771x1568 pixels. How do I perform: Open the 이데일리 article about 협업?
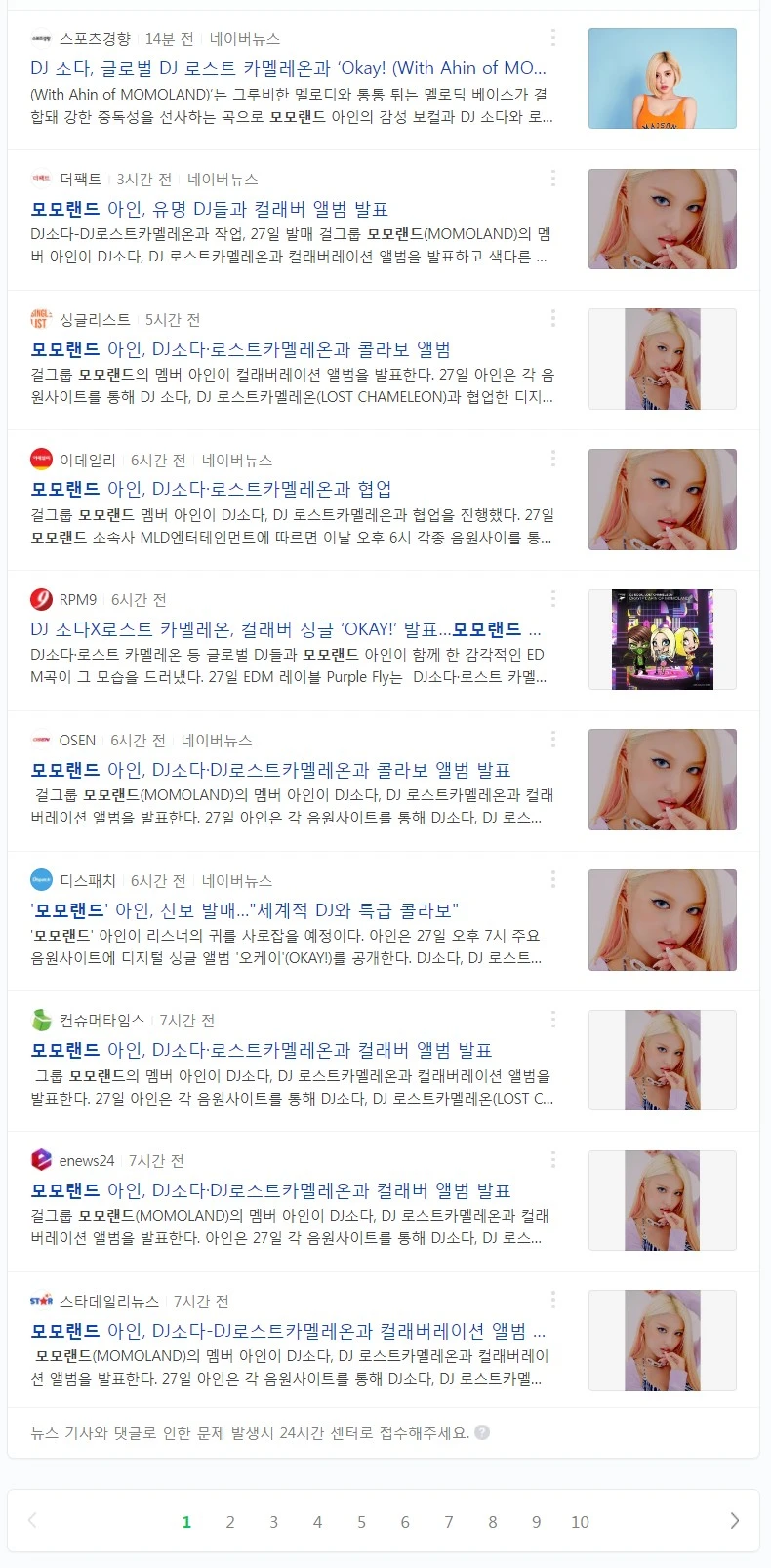[x=212, y=489]
